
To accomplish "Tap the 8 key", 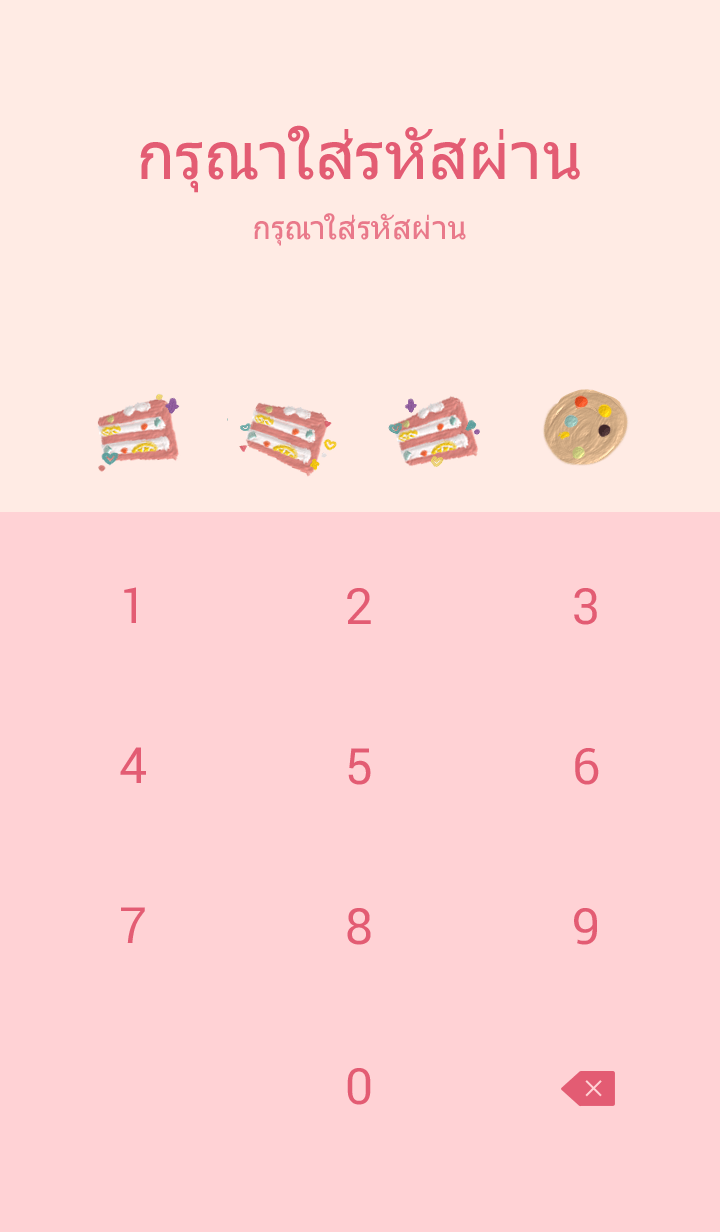I will 359,927.
